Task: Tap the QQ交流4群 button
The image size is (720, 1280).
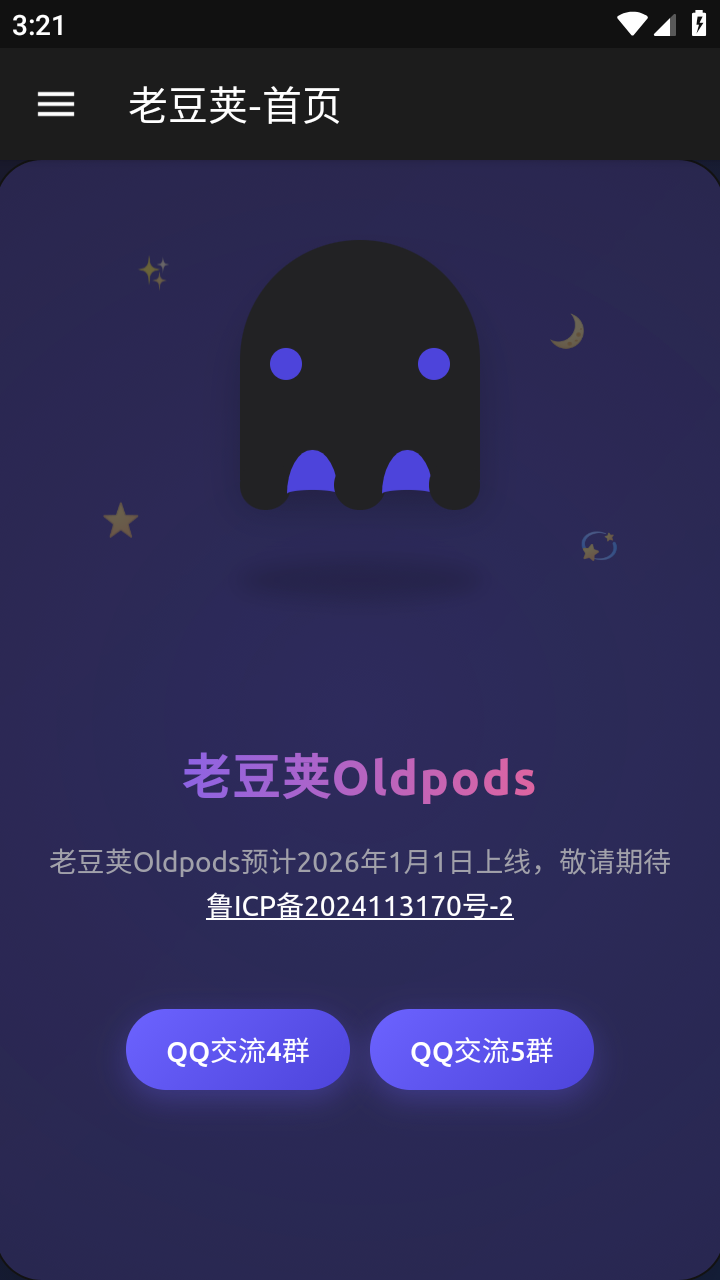Action: click(237, 1049)
